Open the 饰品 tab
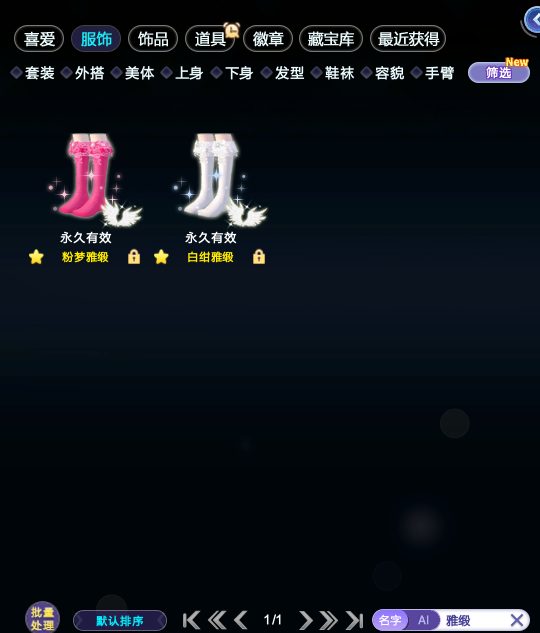 click(x=153, y=39)
